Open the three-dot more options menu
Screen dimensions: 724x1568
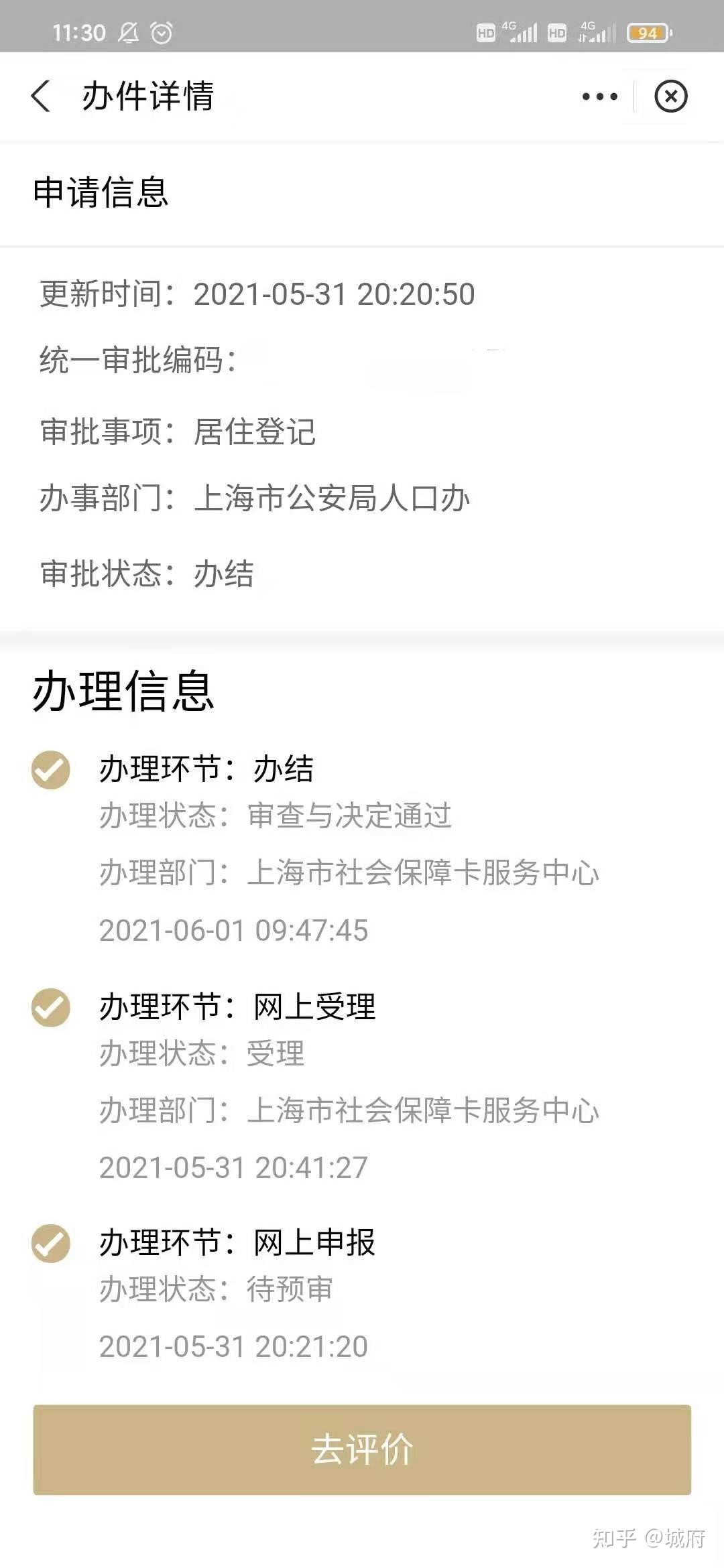click(x=600, y=96)
